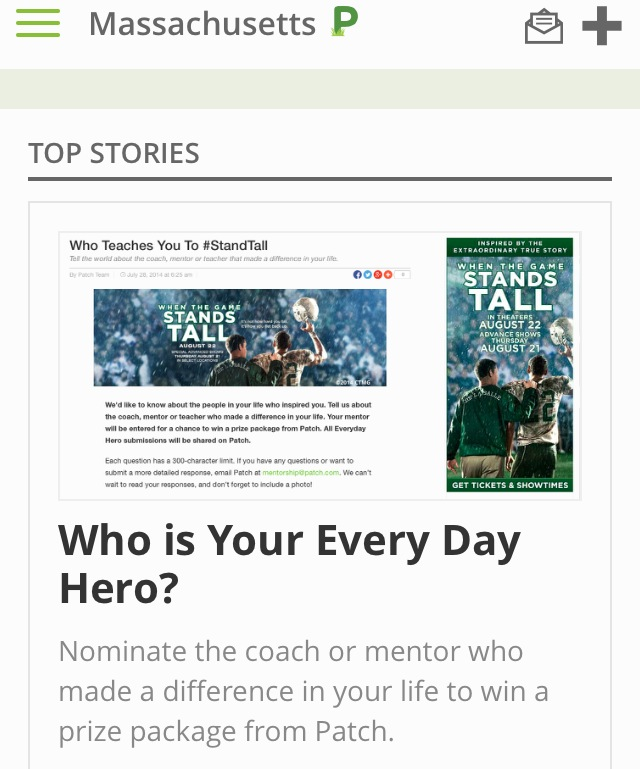The image size is (640, 769).
Task: Open the newsletter envelope icon
Action: (x=543, y=26)
